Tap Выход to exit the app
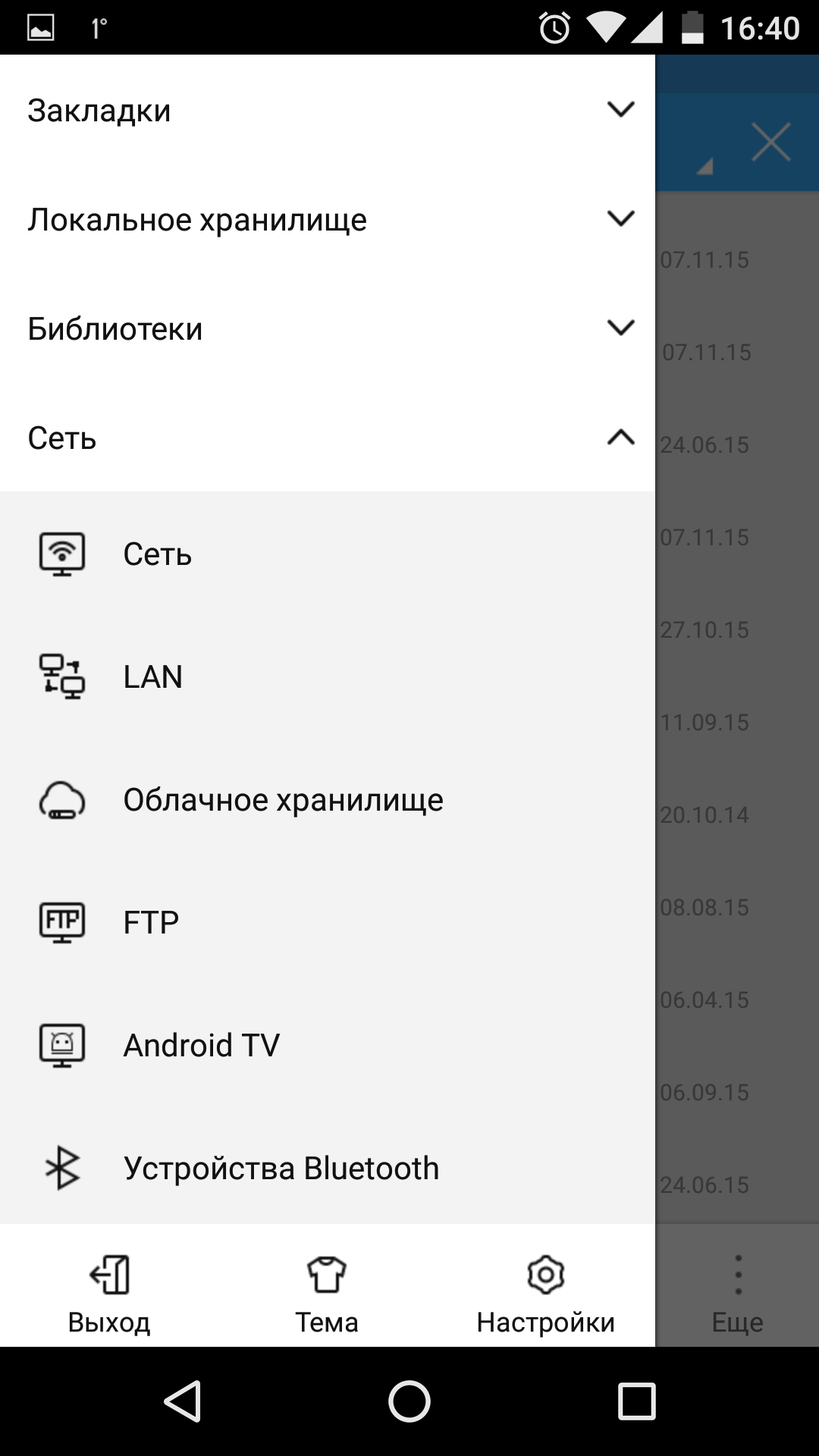 (109, 1295)
